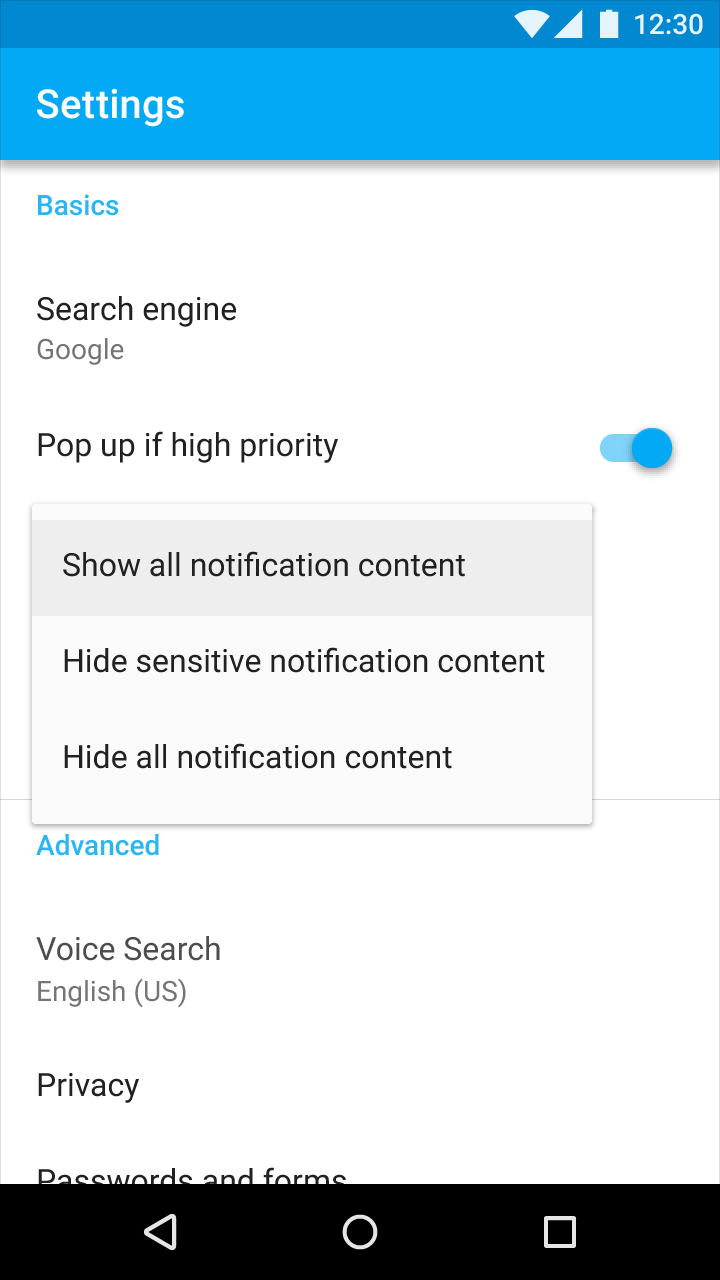Open Privacy settings

tap(360, 1085)
